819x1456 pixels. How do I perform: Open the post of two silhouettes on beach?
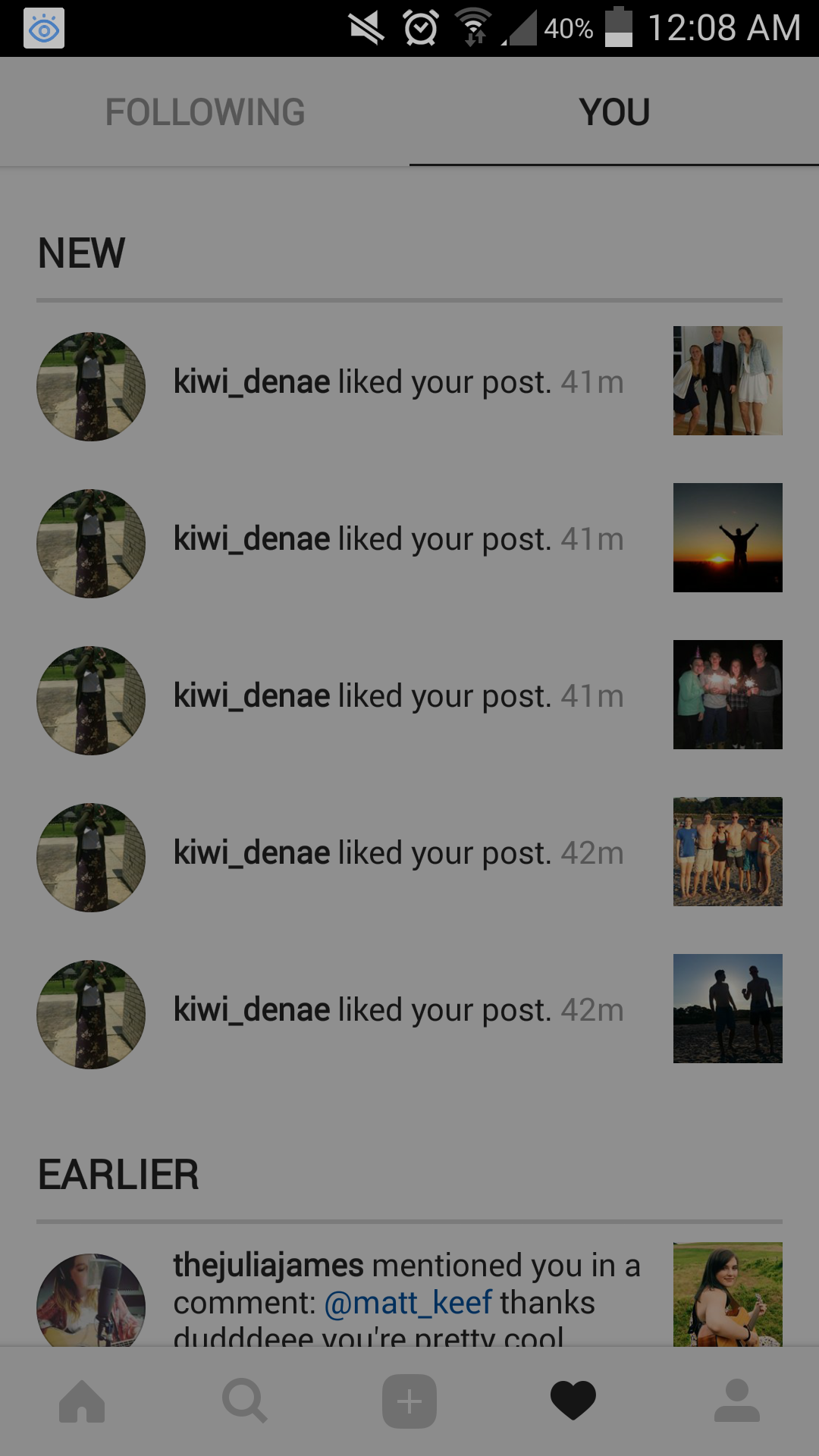point(727,1009)
